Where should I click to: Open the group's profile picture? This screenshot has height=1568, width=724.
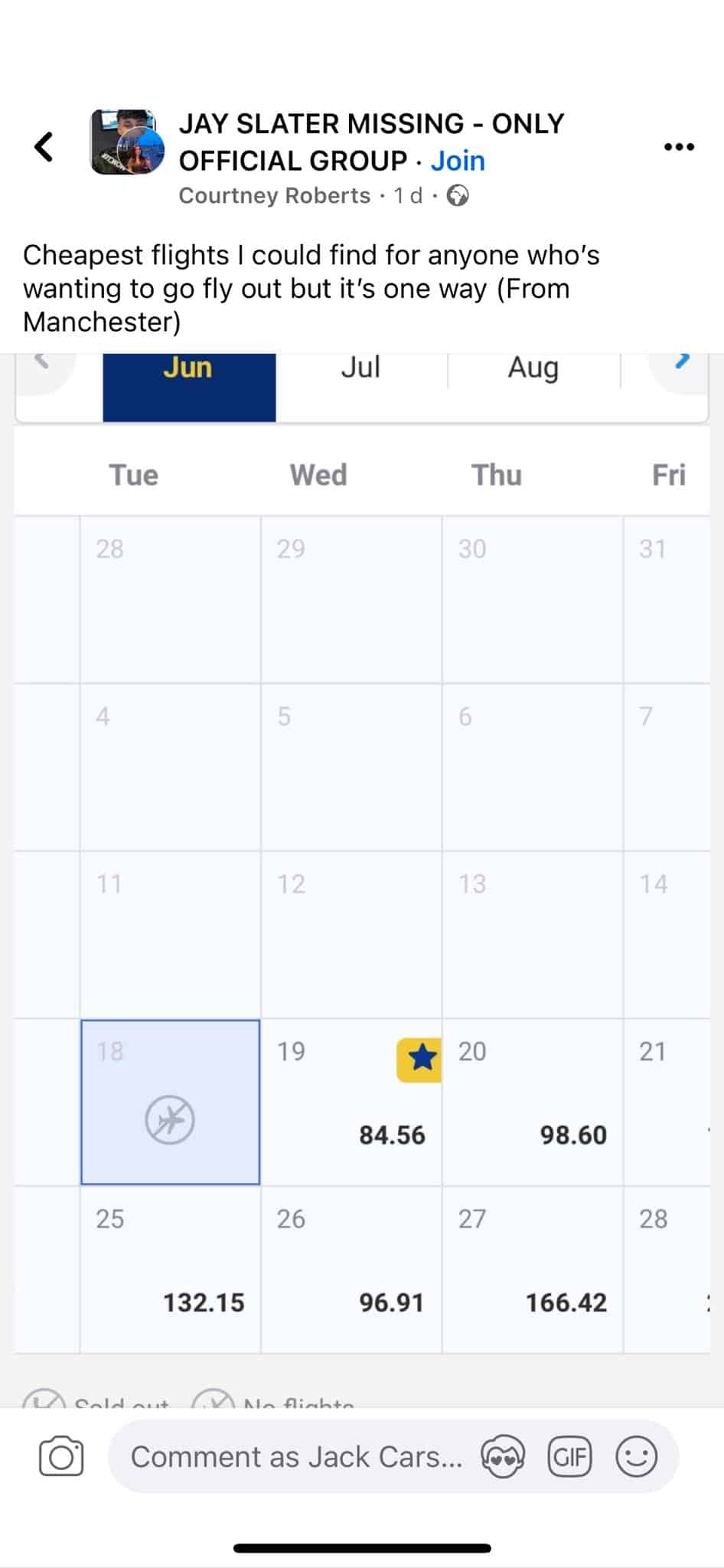(128, 142)
